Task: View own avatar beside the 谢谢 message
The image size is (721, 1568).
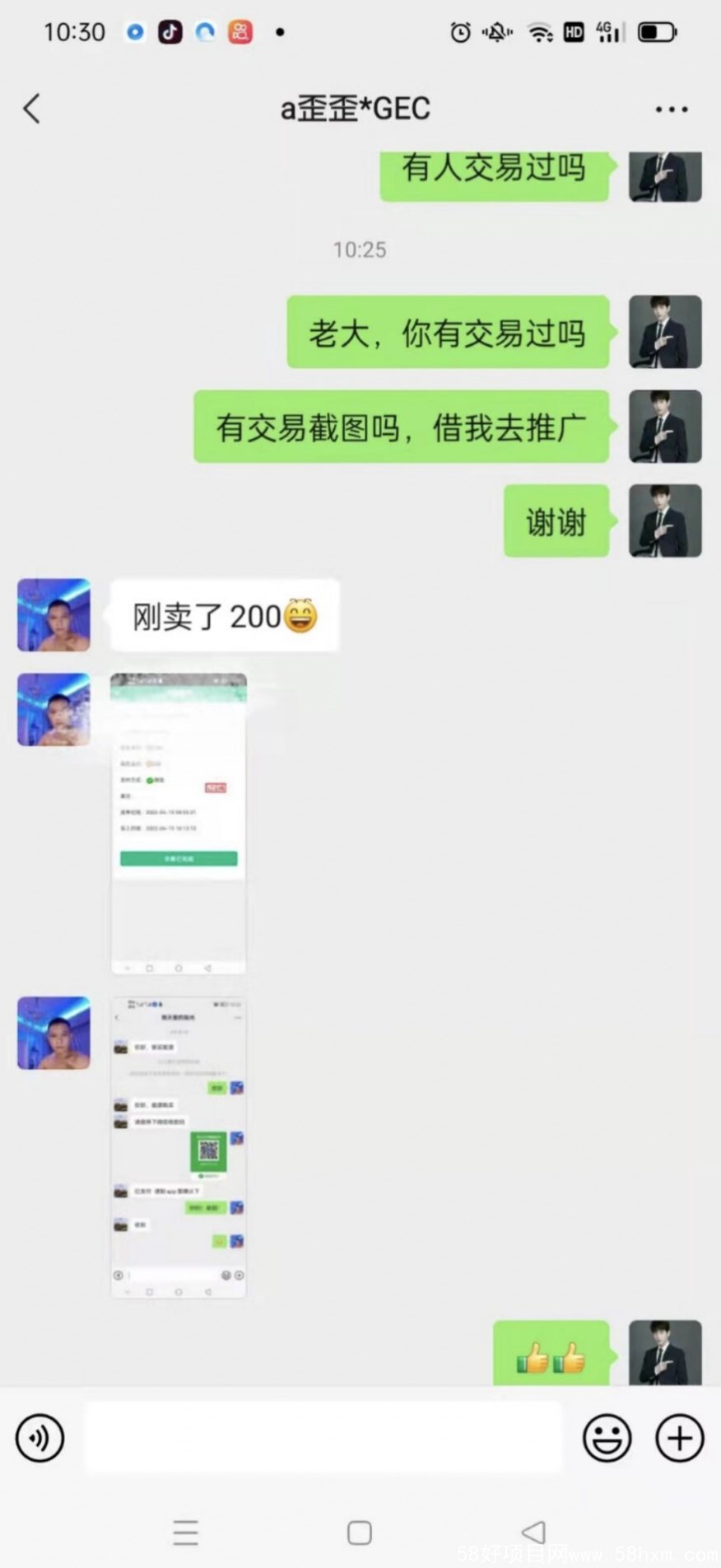Action: pos(665,520)
